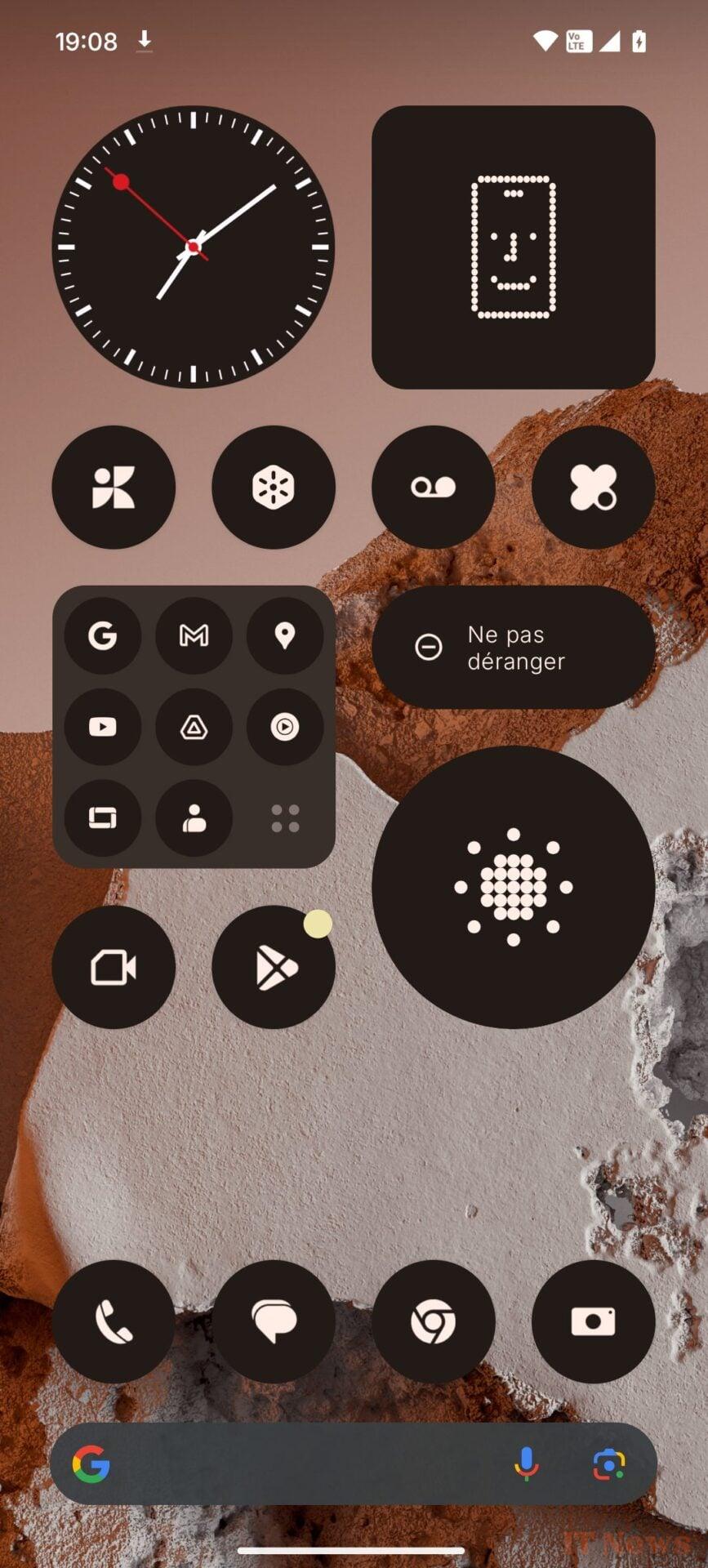Open Google Drive in the folder
This screenshot has height=1568, width=708.
pyautogui.click(x=194, y=726)
